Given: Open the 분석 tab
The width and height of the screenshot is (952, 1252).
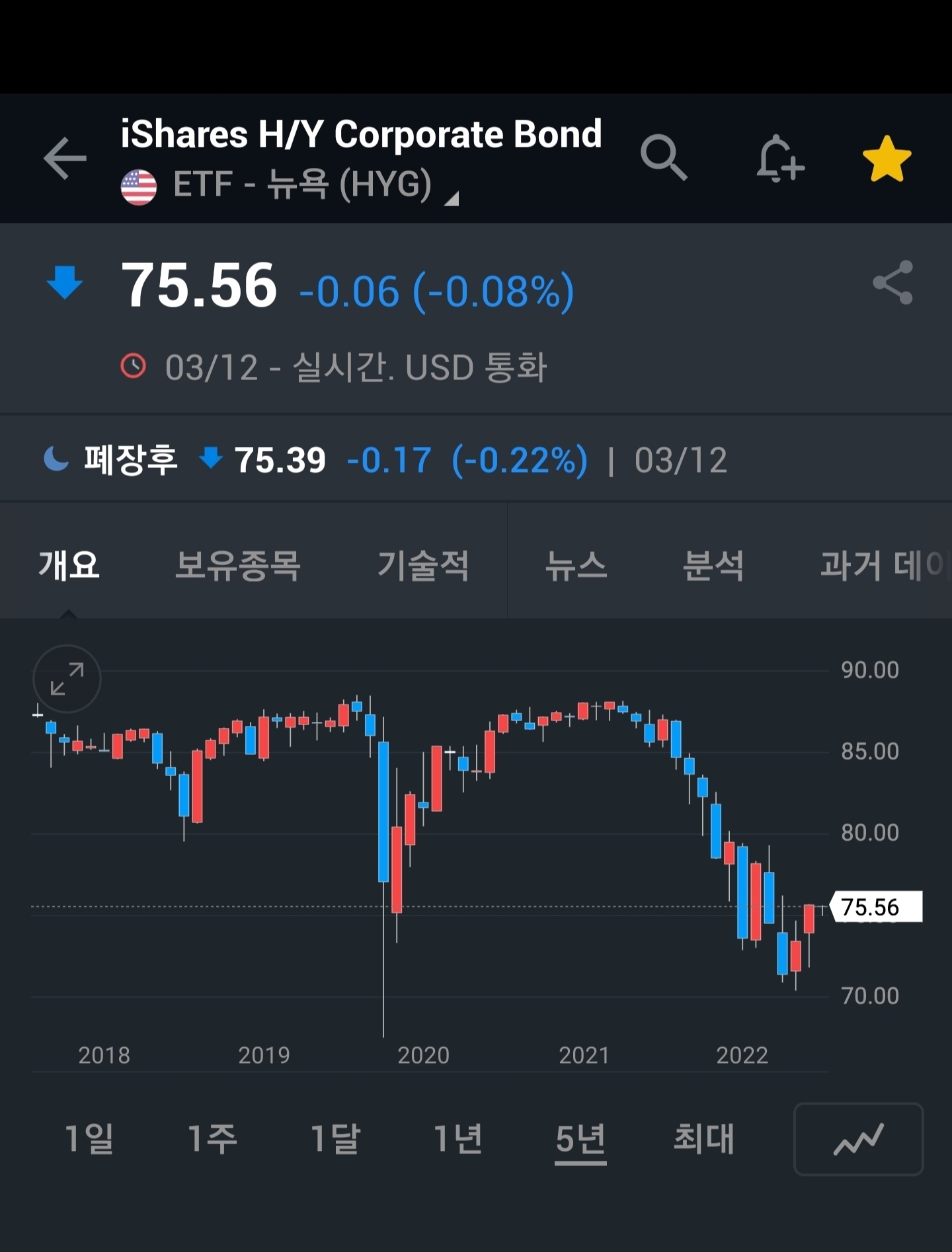Looking at the screenshot, I should (713, 565).
